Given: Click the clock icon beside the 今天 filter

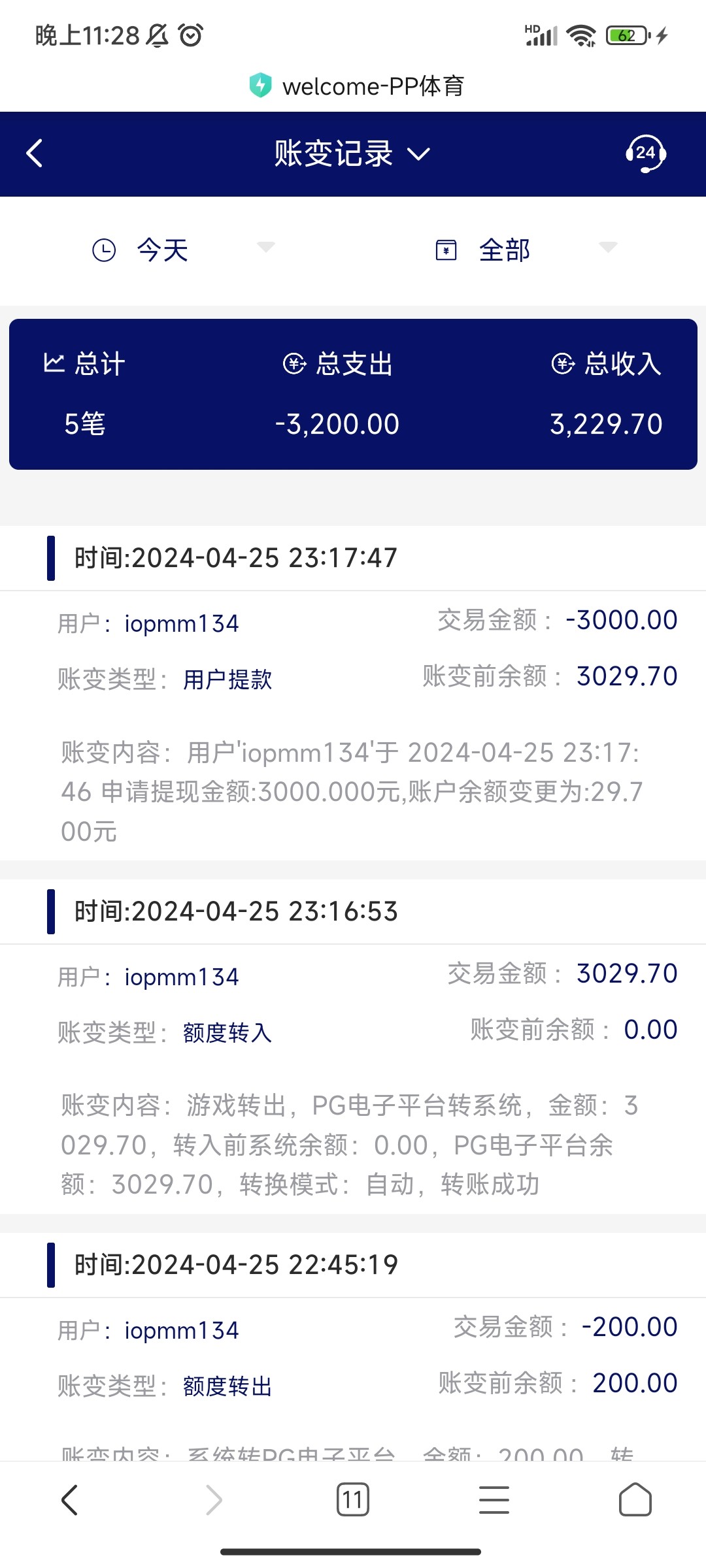Looking at the screenshot, I should click(x=103, y=249).
